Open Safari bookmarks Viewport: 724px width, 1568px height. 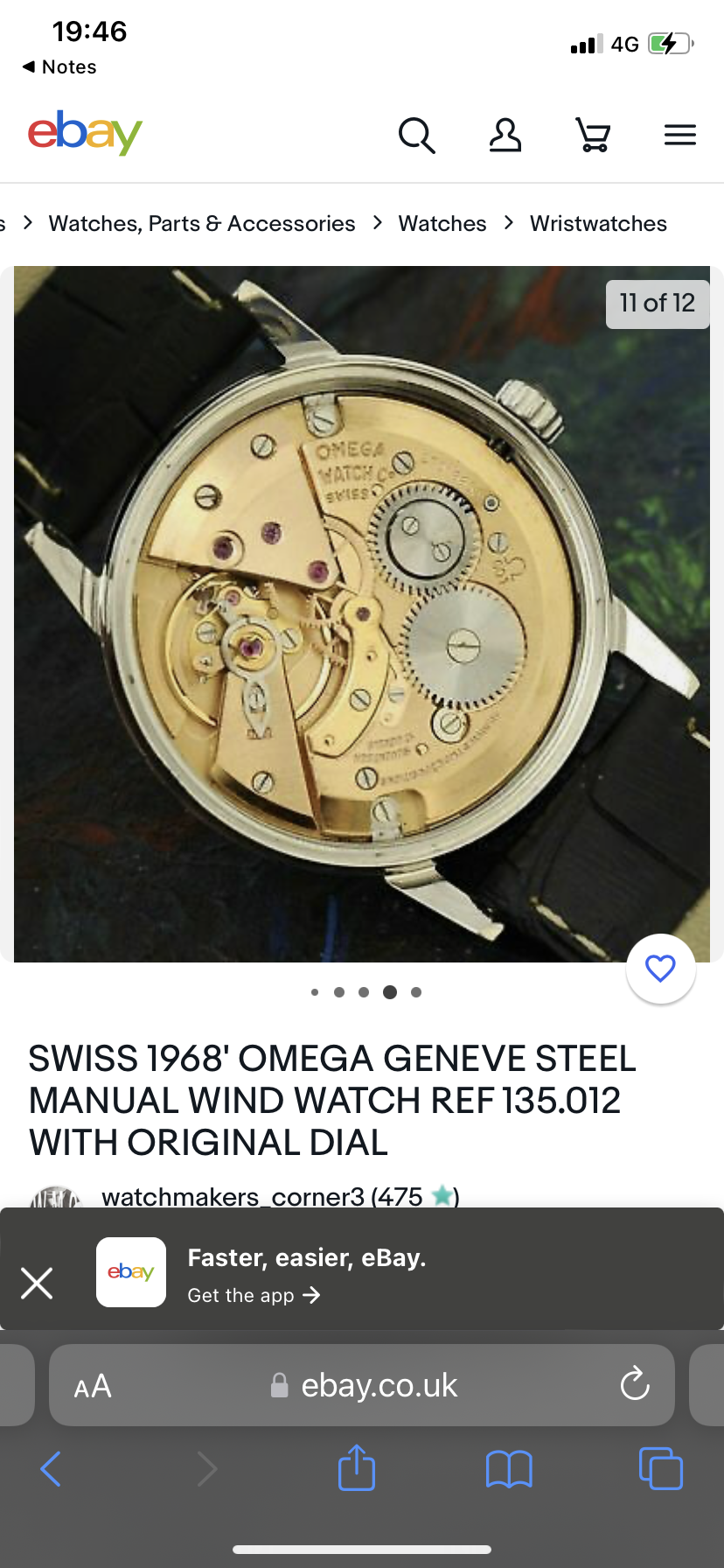(x=509, y=1469)
